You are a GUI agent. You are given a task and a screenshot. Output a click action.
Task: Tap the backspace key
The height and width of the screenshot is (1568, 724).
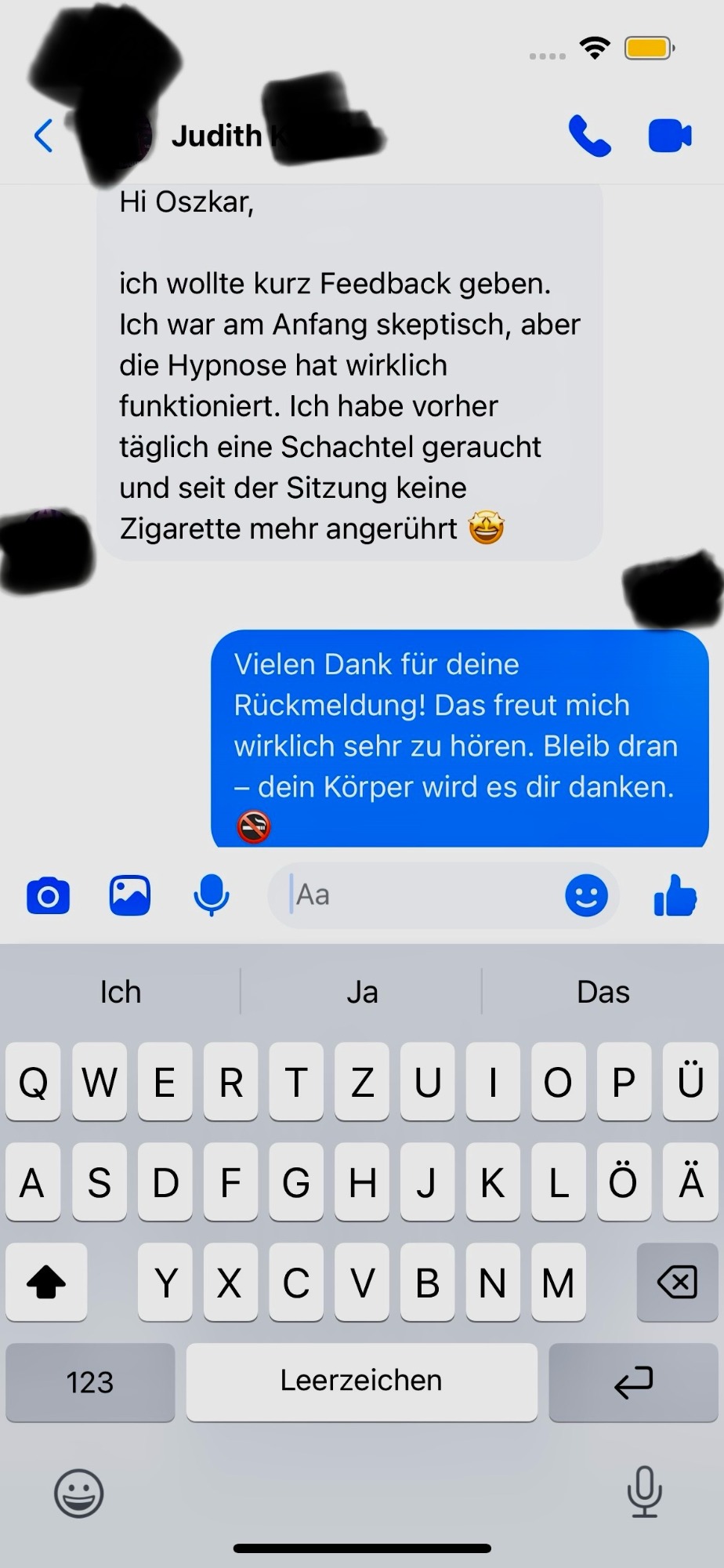point(677,1283)
